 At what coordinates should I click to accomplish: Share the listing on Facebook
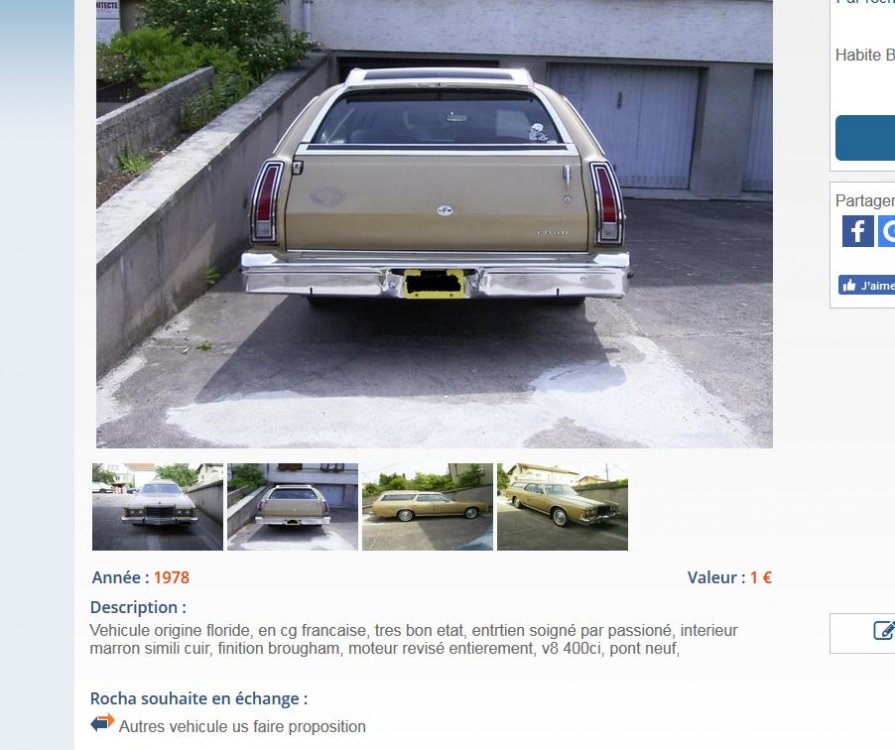857,231
